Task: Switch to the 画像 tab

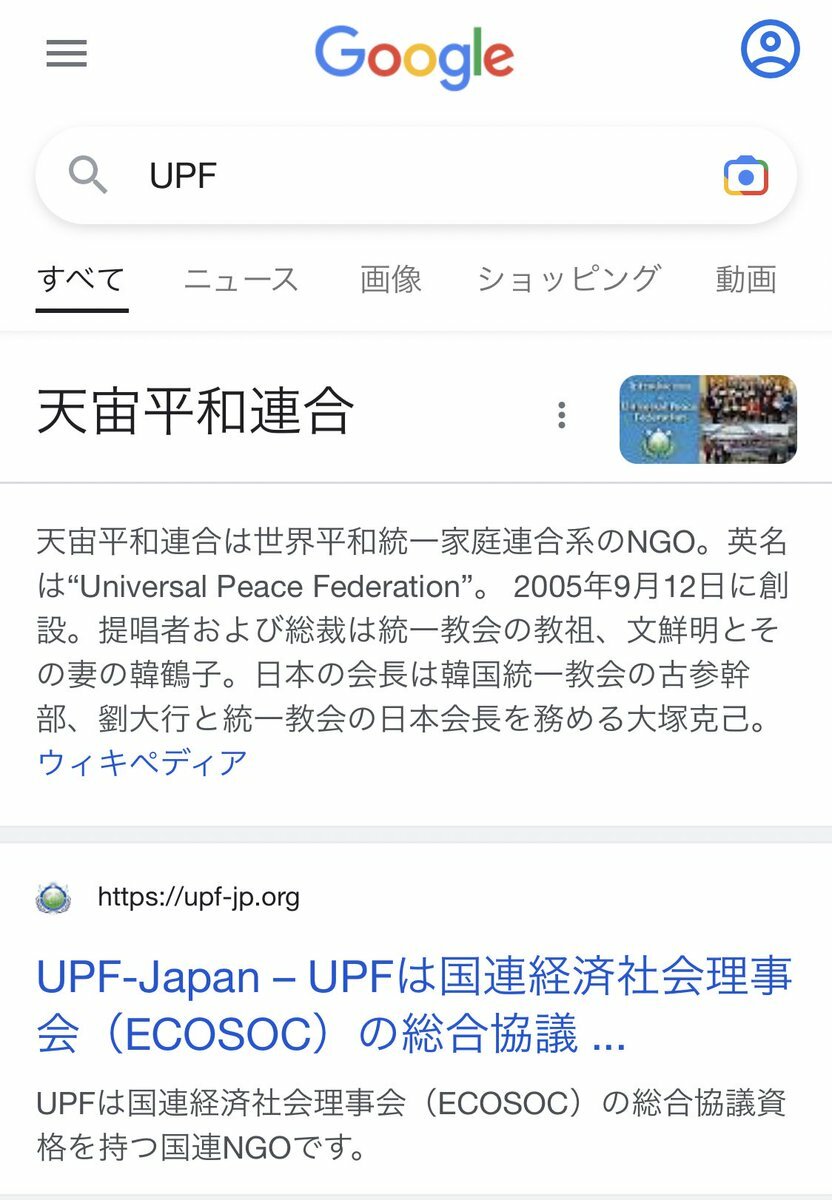Action: [x=391, y=279]
